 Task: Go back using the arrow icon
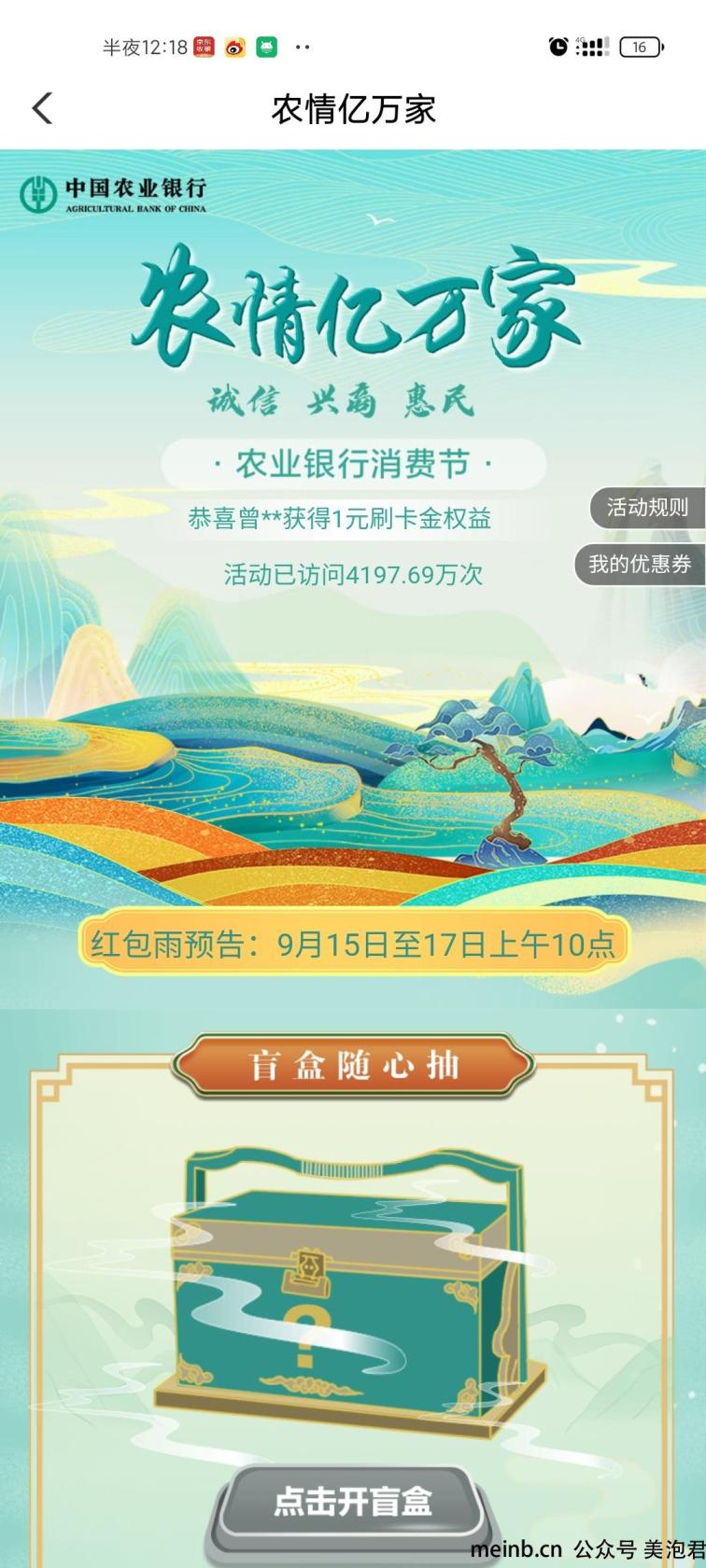tap(42, 109)
